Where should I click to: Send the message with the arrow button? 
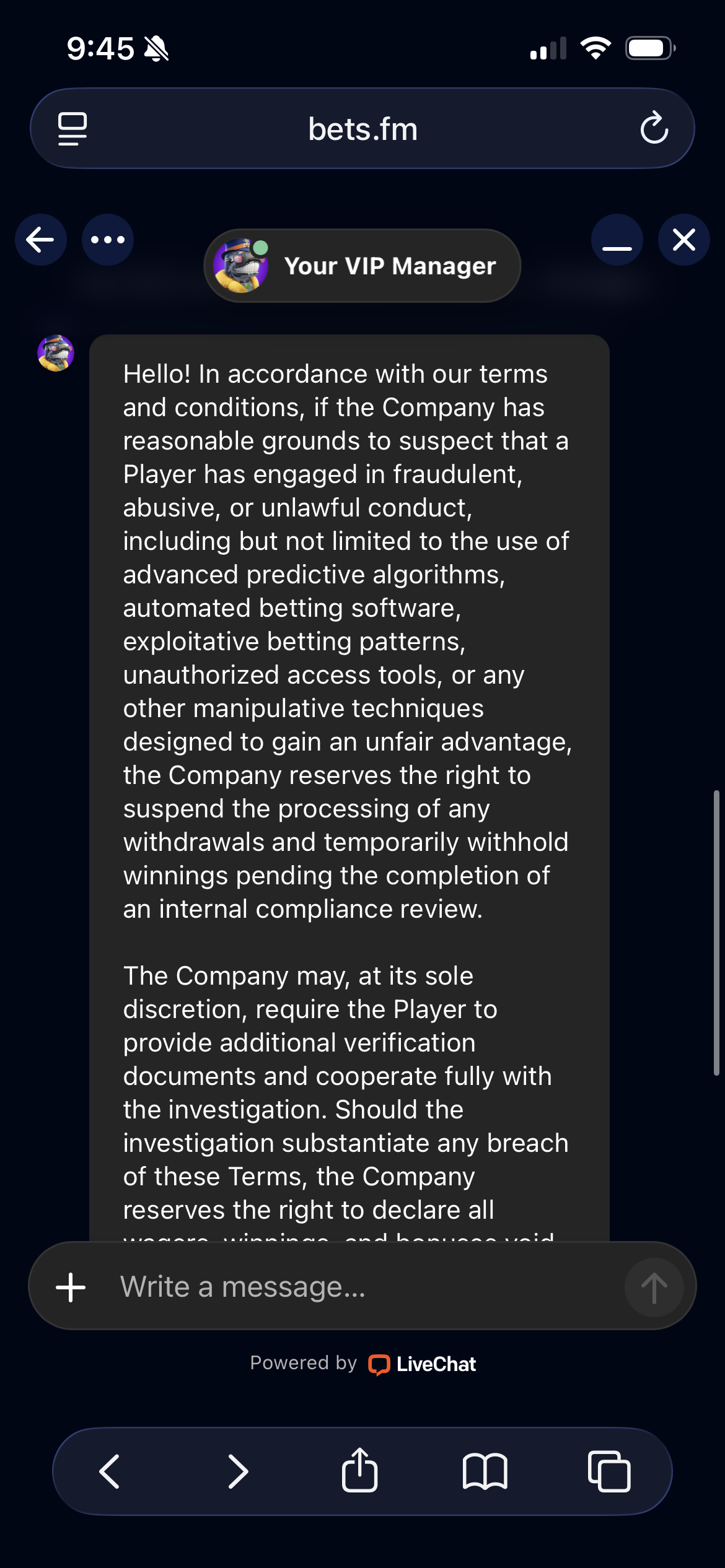tap(654, 1287)
